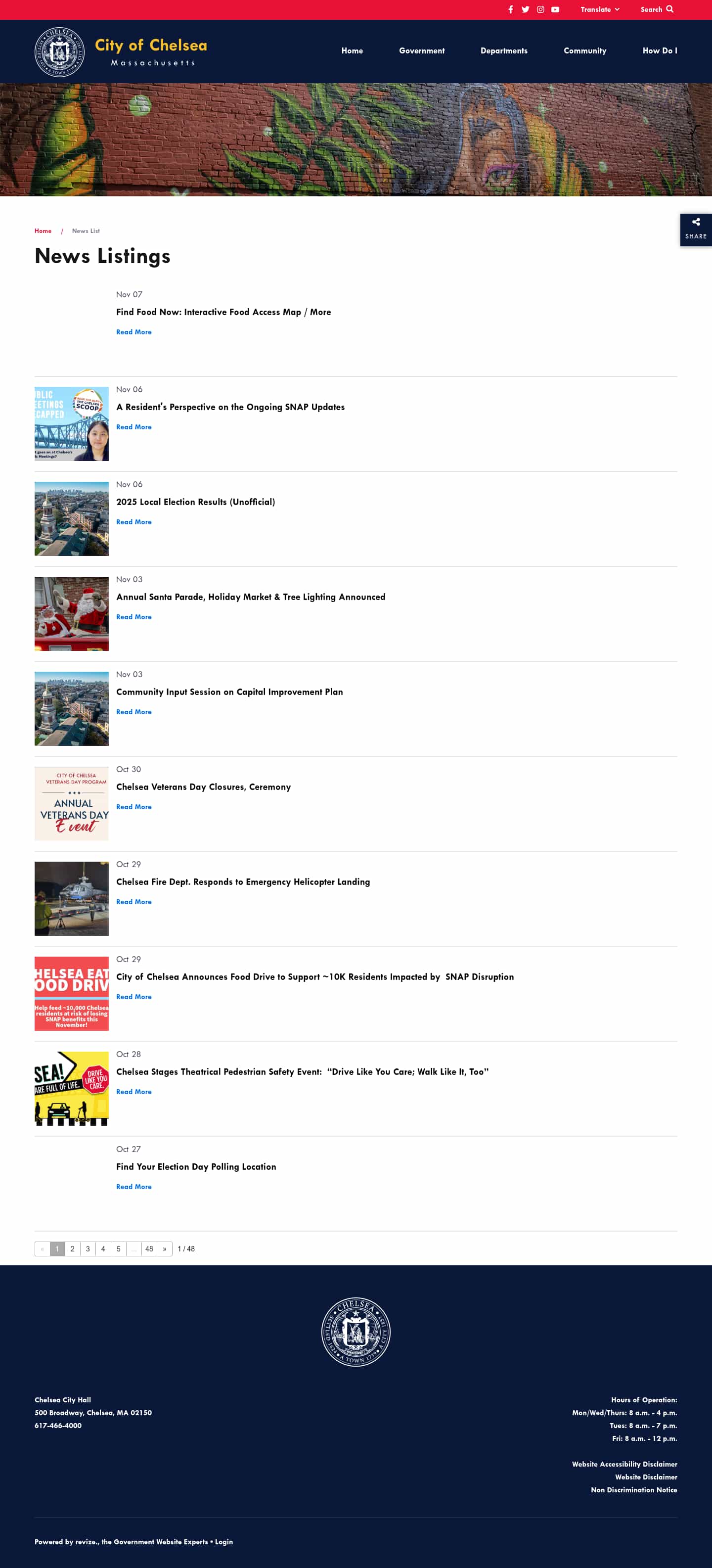Open the Search option

[657, 9]
